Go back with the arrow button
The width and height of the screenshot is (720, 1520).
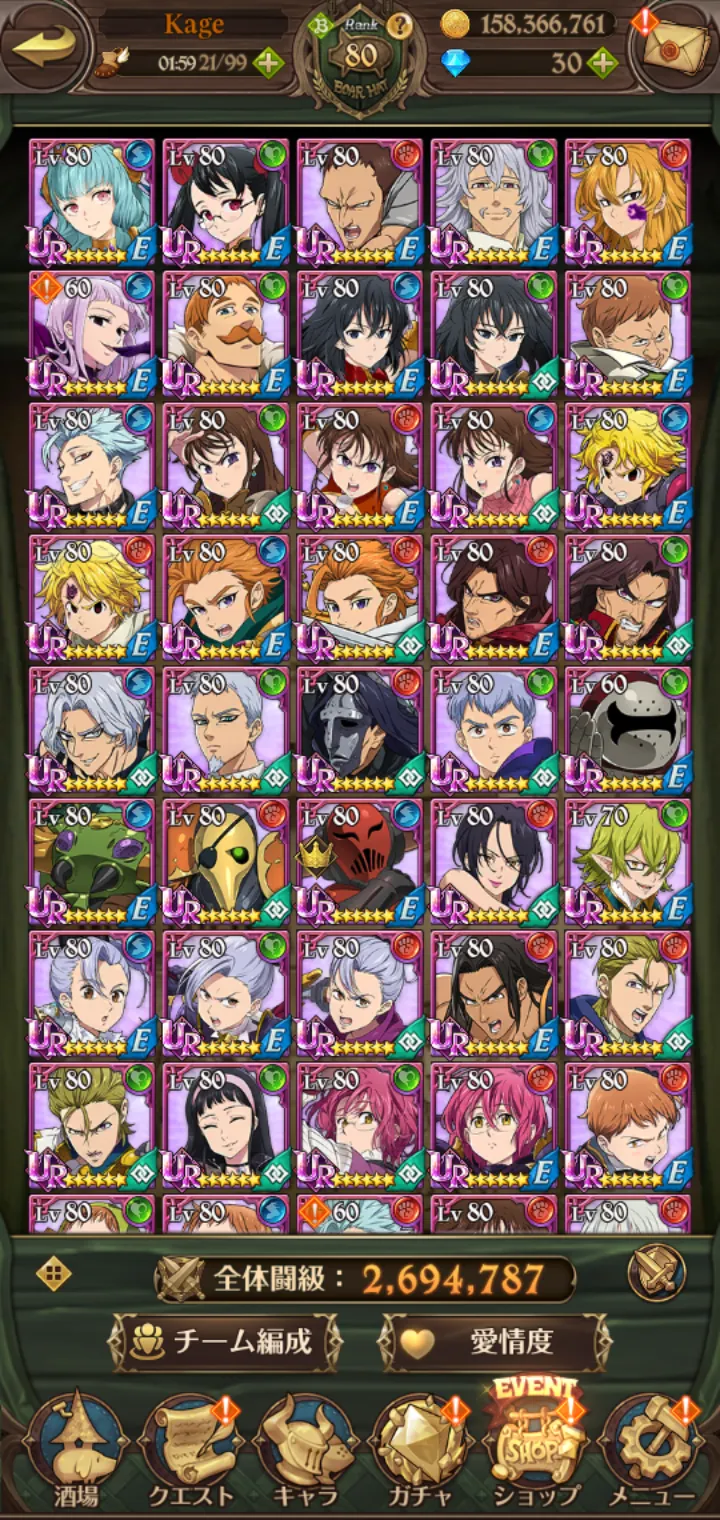(45, 48)
